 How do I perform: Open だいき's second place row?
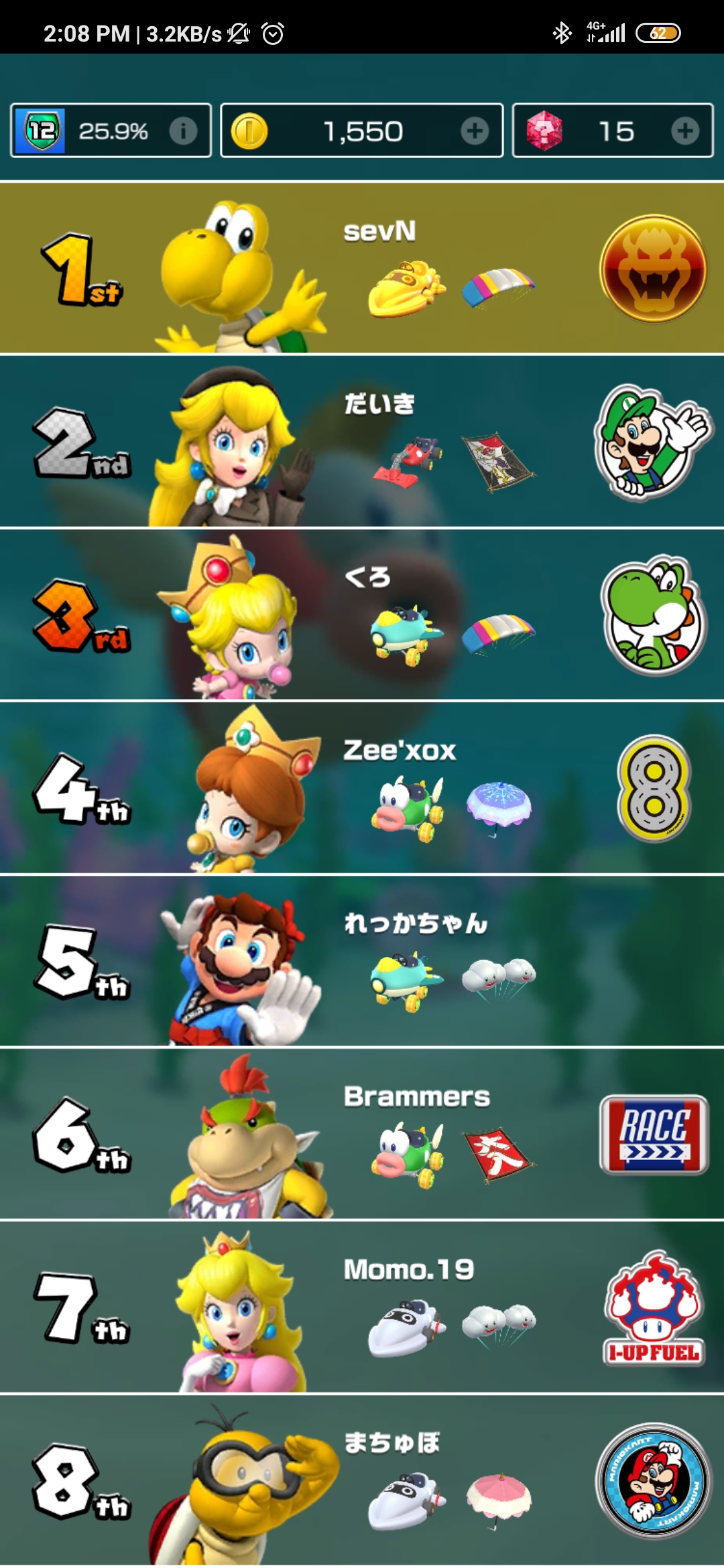tap(362, 442)
